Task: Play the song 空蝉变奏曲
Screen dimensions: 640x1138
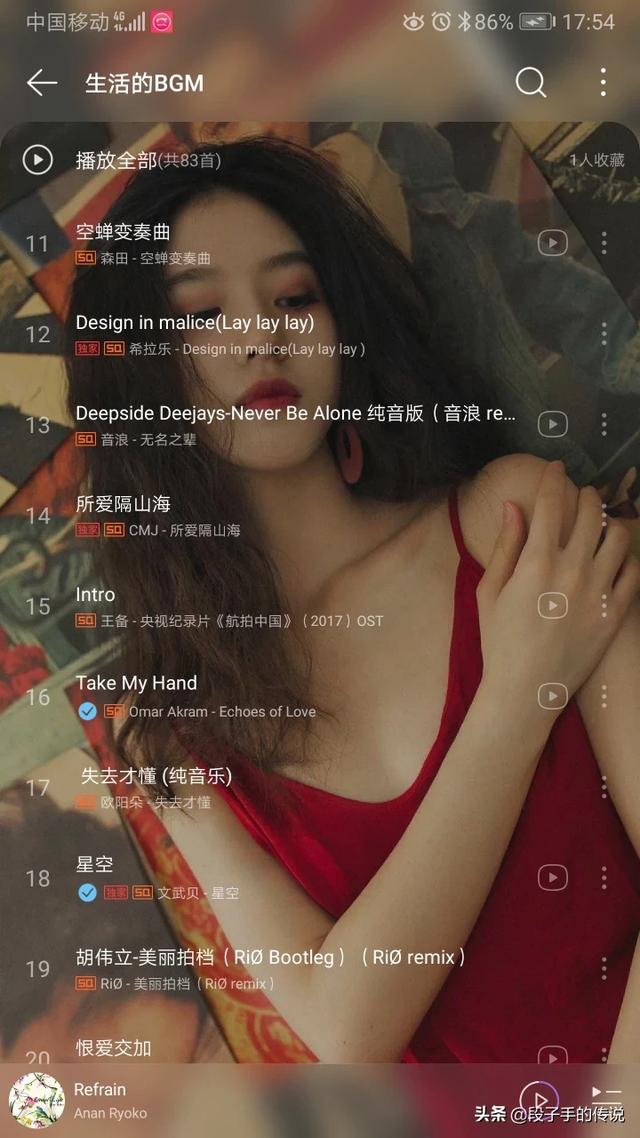Action: tap(250, 243)
